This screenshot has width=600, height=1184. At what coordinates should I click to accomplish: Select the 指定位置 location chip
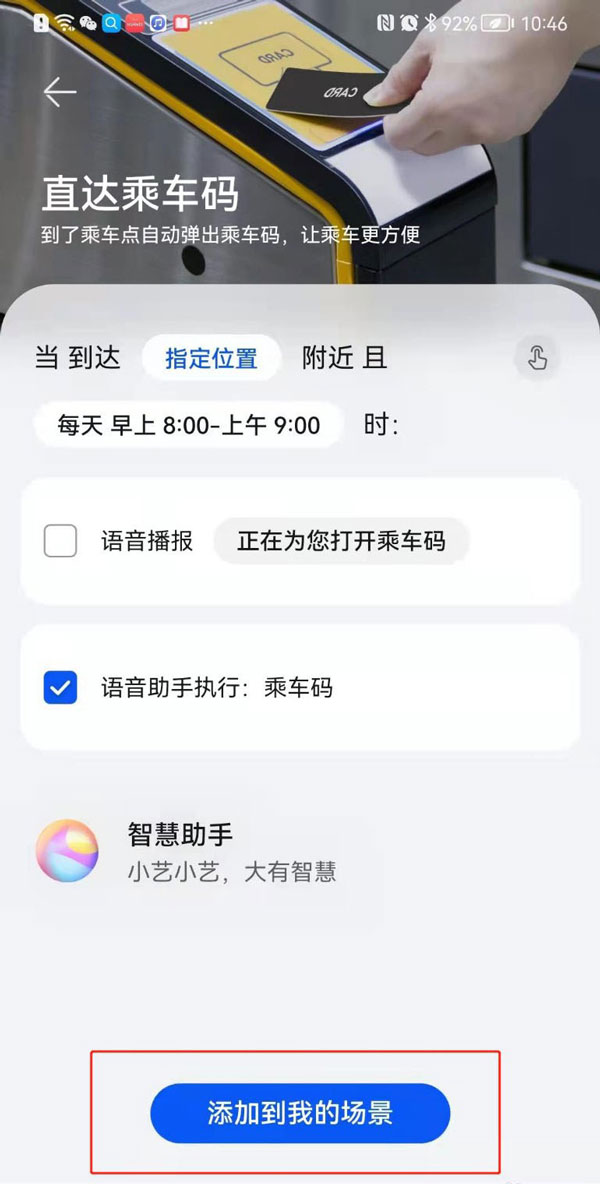[x=211, y=358]
